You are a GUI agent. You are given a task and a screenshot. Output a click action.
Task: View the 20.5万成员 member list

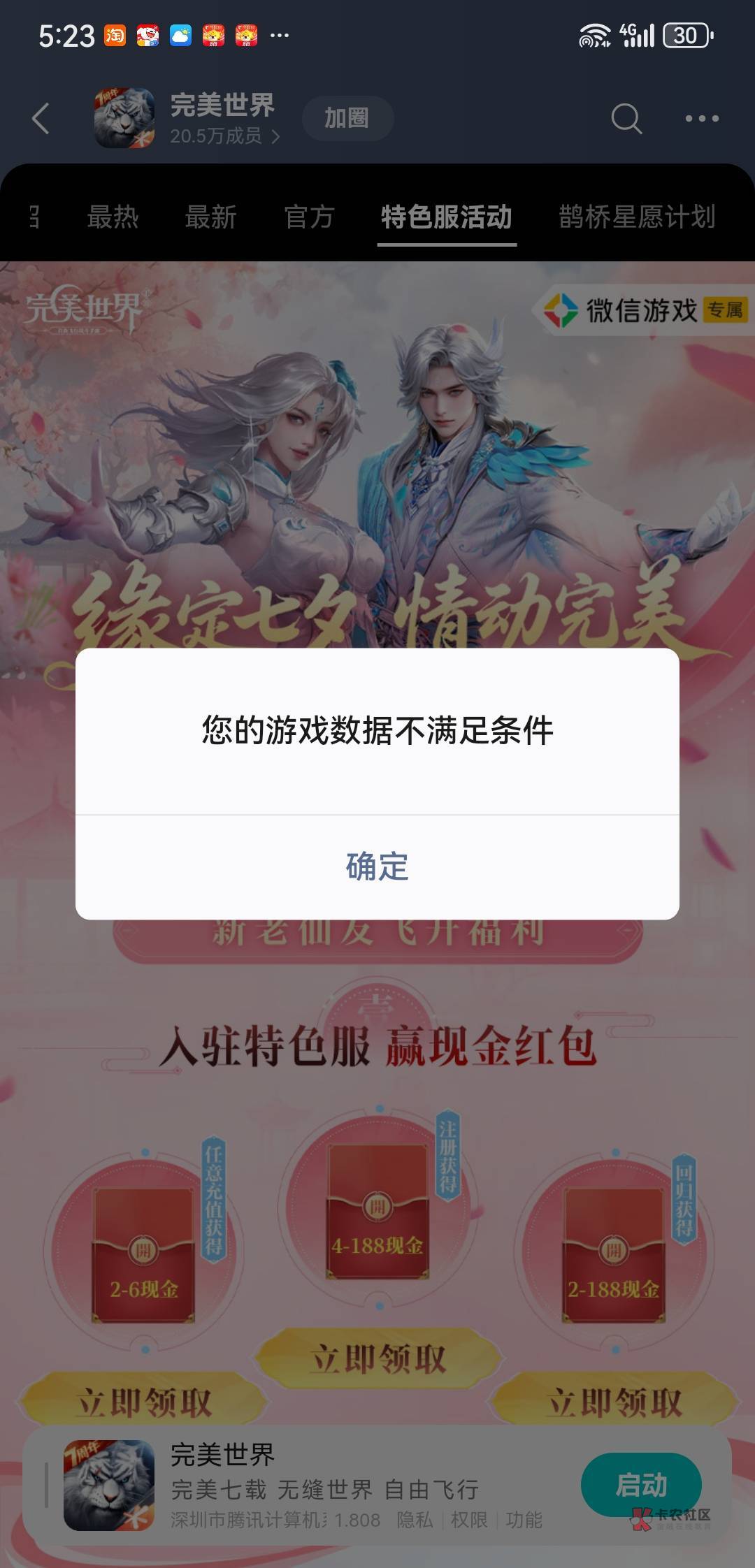click(225, 136)
